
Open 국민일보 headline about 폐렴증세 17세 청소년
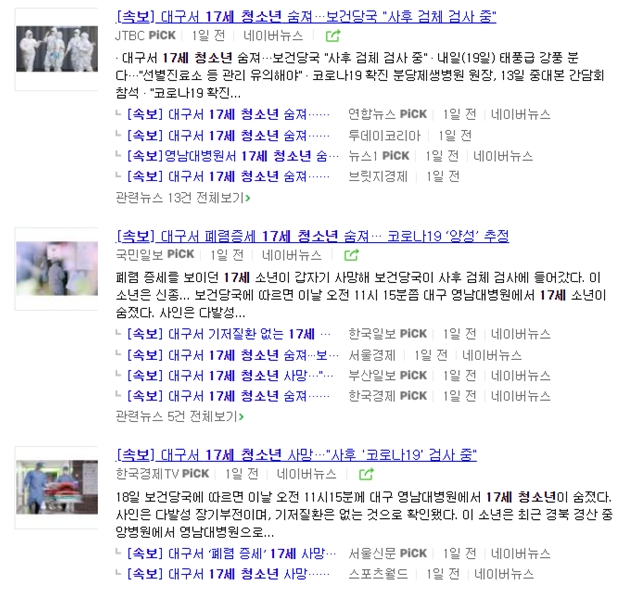312,236
